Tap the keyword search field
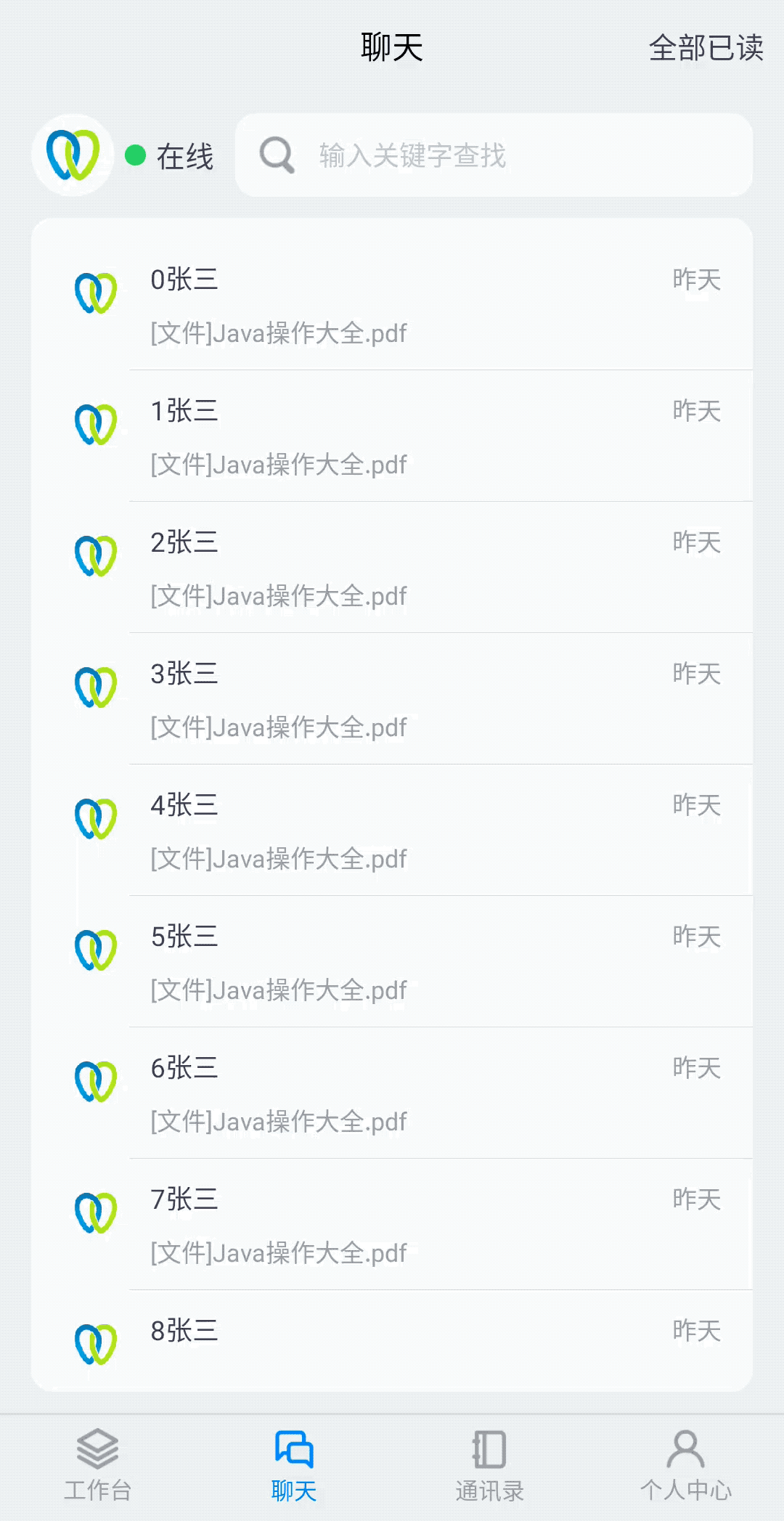 coord(494,155)
